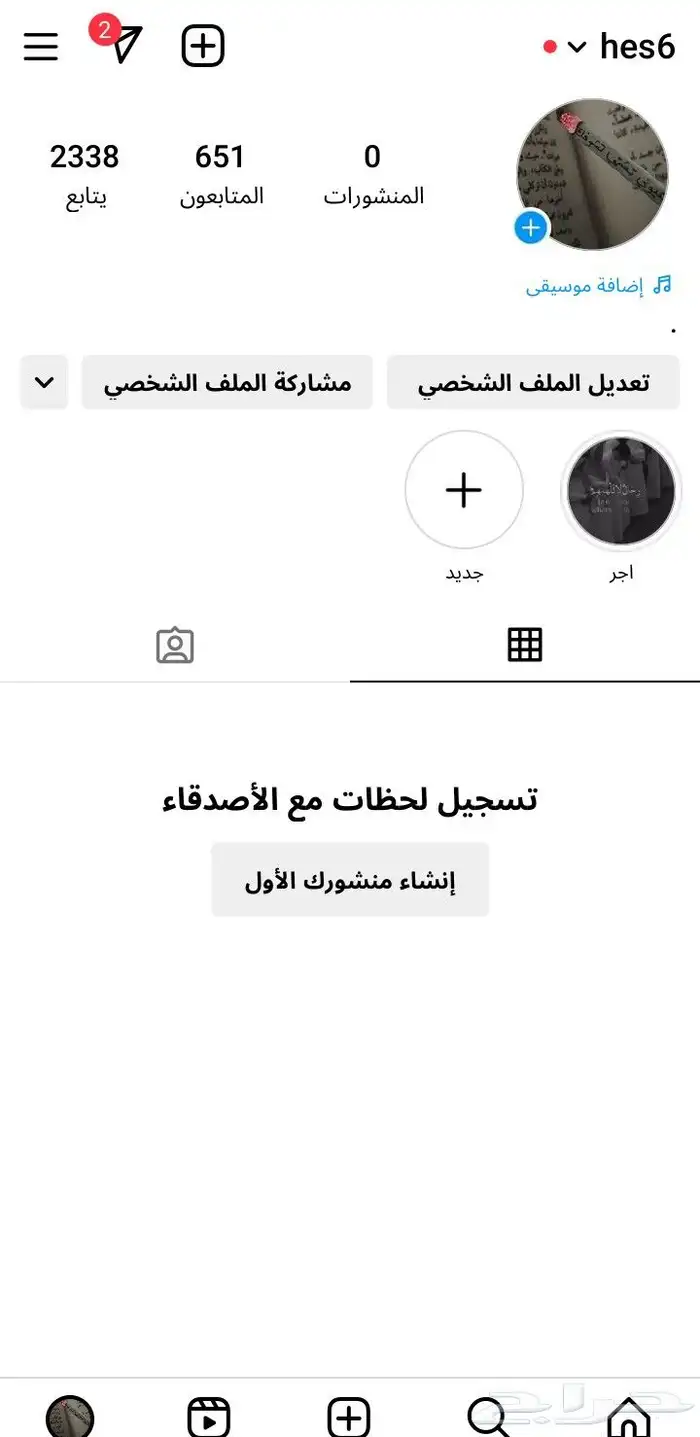The height and width of the screenshot is (1437, 700).
Task: Go to the Reels tab
Action: pyautogui.click(x=209, y=1416)
